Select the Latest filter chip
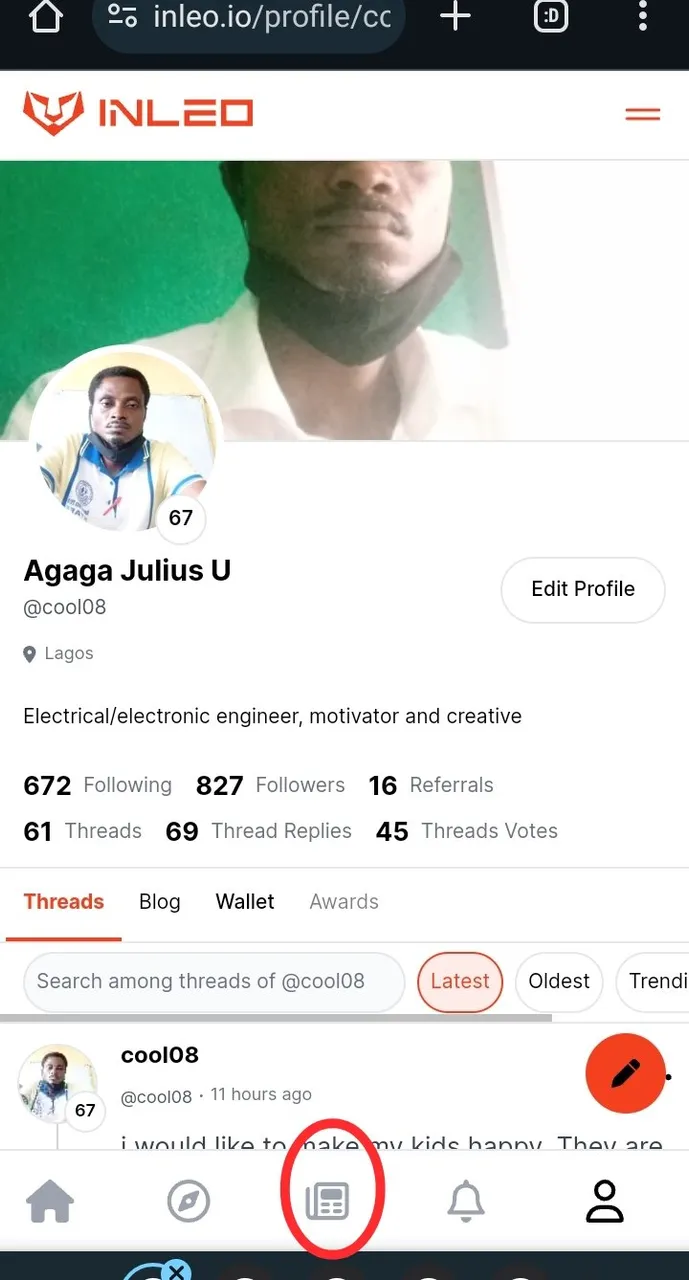The height and width of the screenshot is (1280, 689). point(460,981)
